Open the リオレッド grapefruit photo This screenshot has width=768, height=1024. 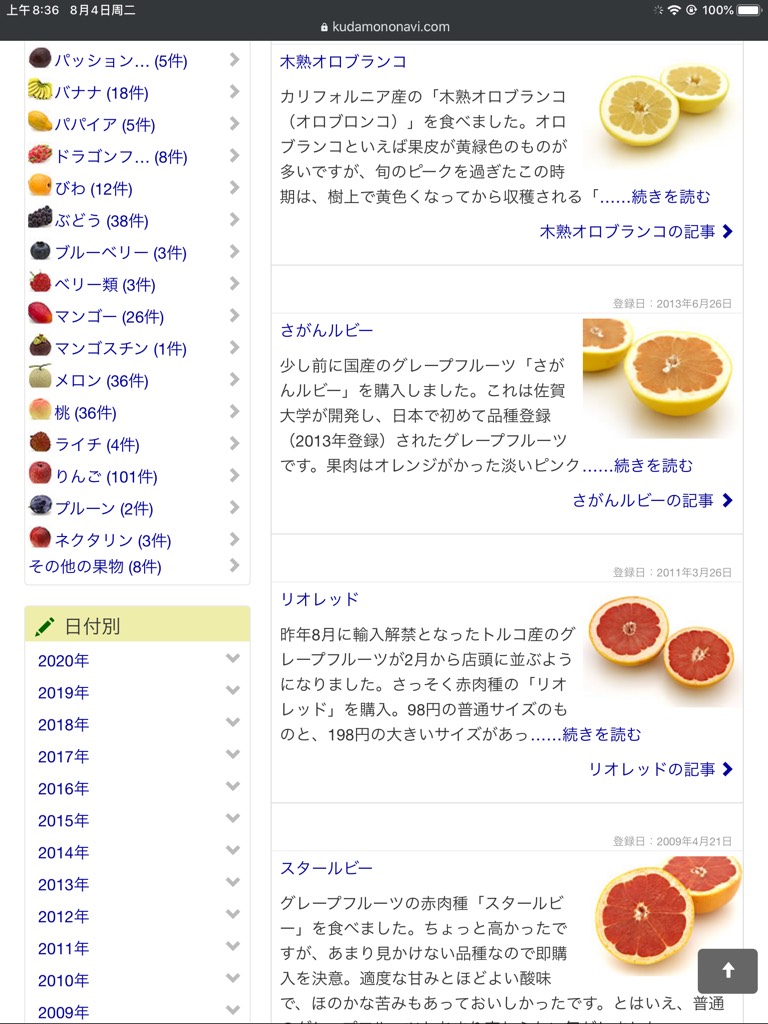tap(662, 645)
